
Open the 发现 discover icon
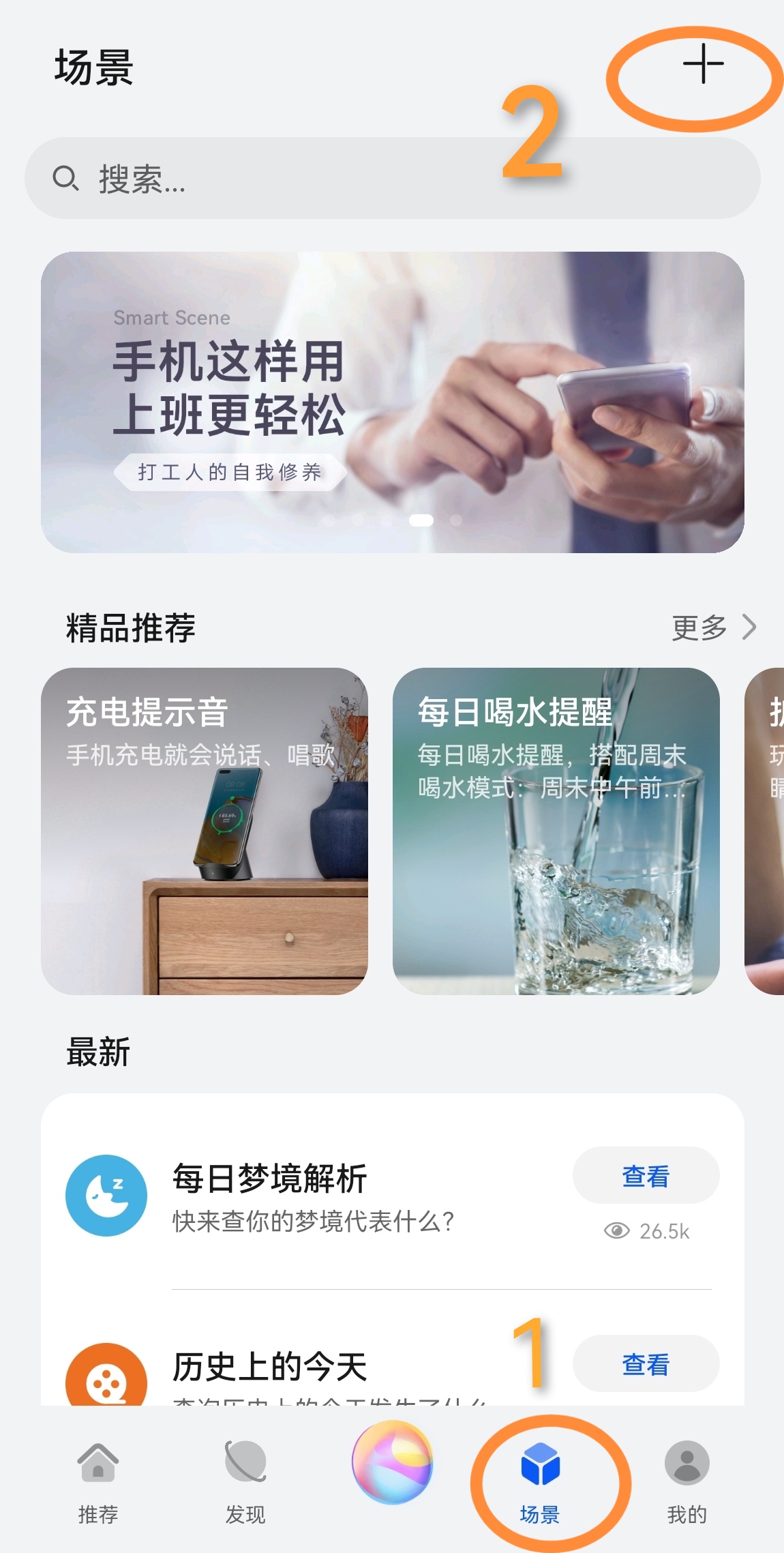[x=245, y=1462]
